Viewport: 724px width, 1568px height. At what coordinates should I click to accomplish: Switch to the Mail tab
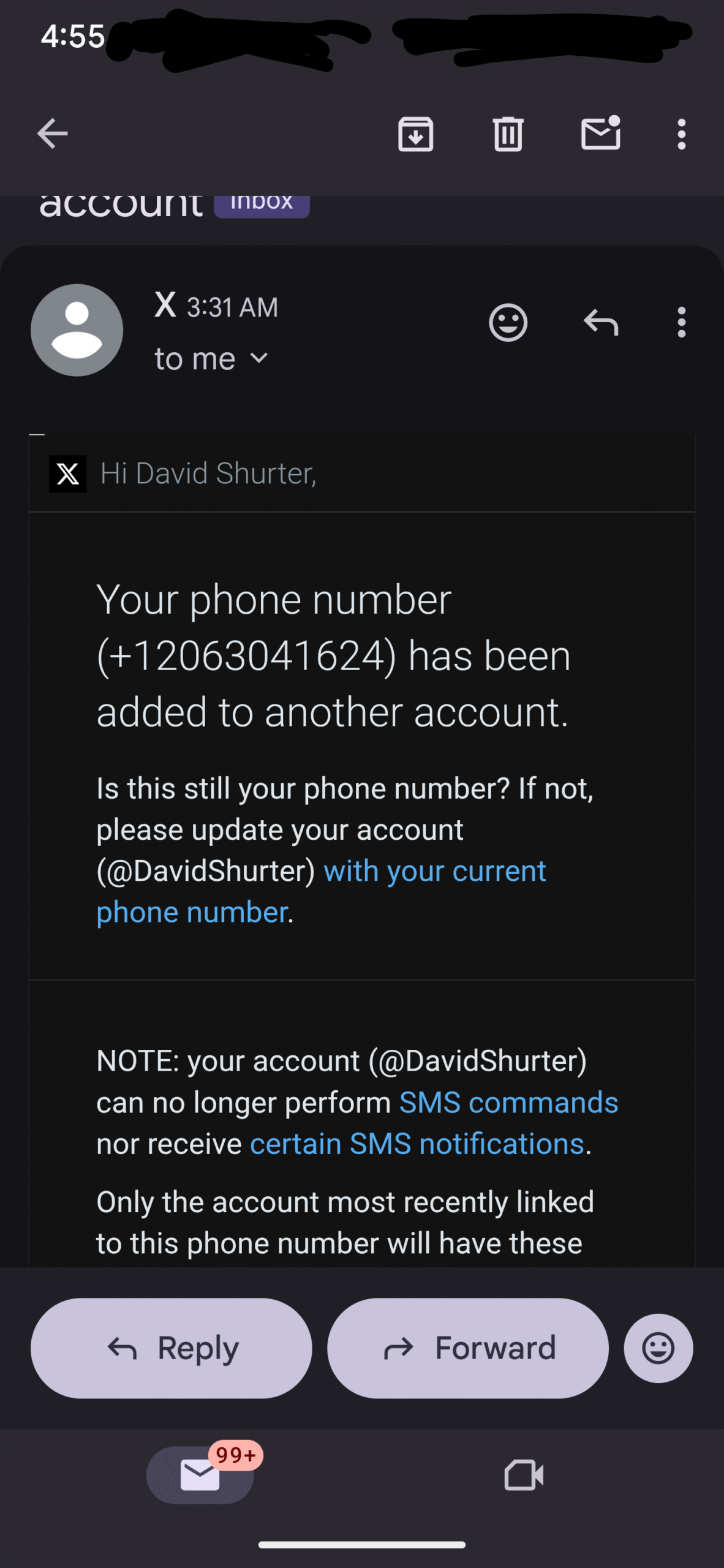200,1475
